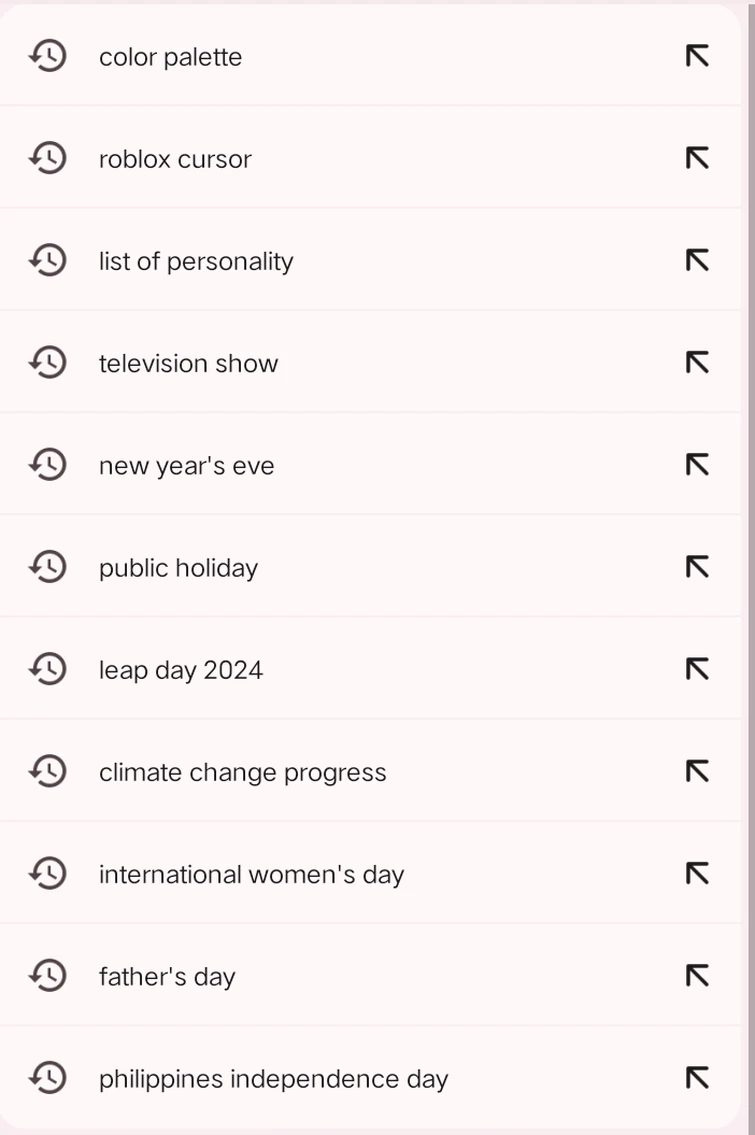Tap the insert arrow for color palette

(697, 56)
